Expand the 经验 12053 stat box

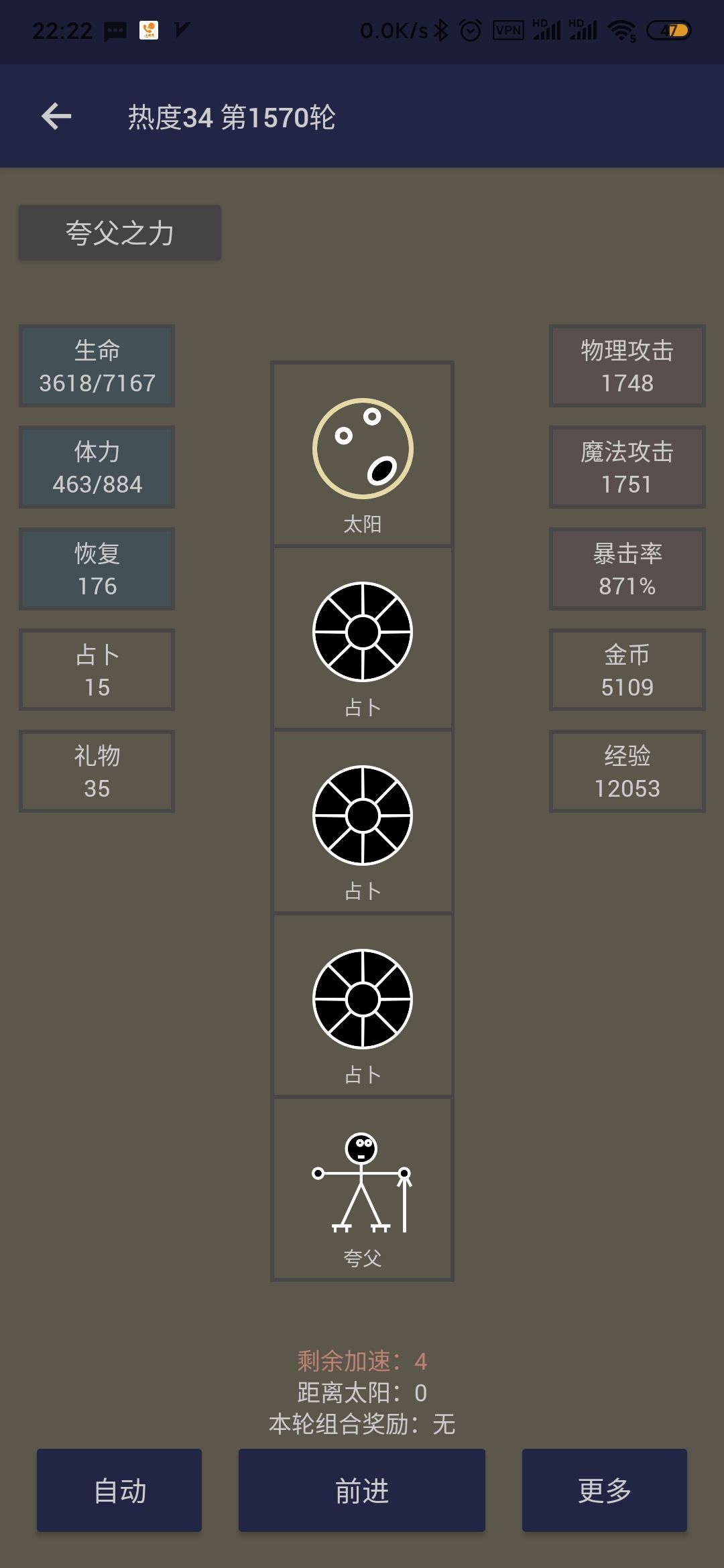(627, 771)
